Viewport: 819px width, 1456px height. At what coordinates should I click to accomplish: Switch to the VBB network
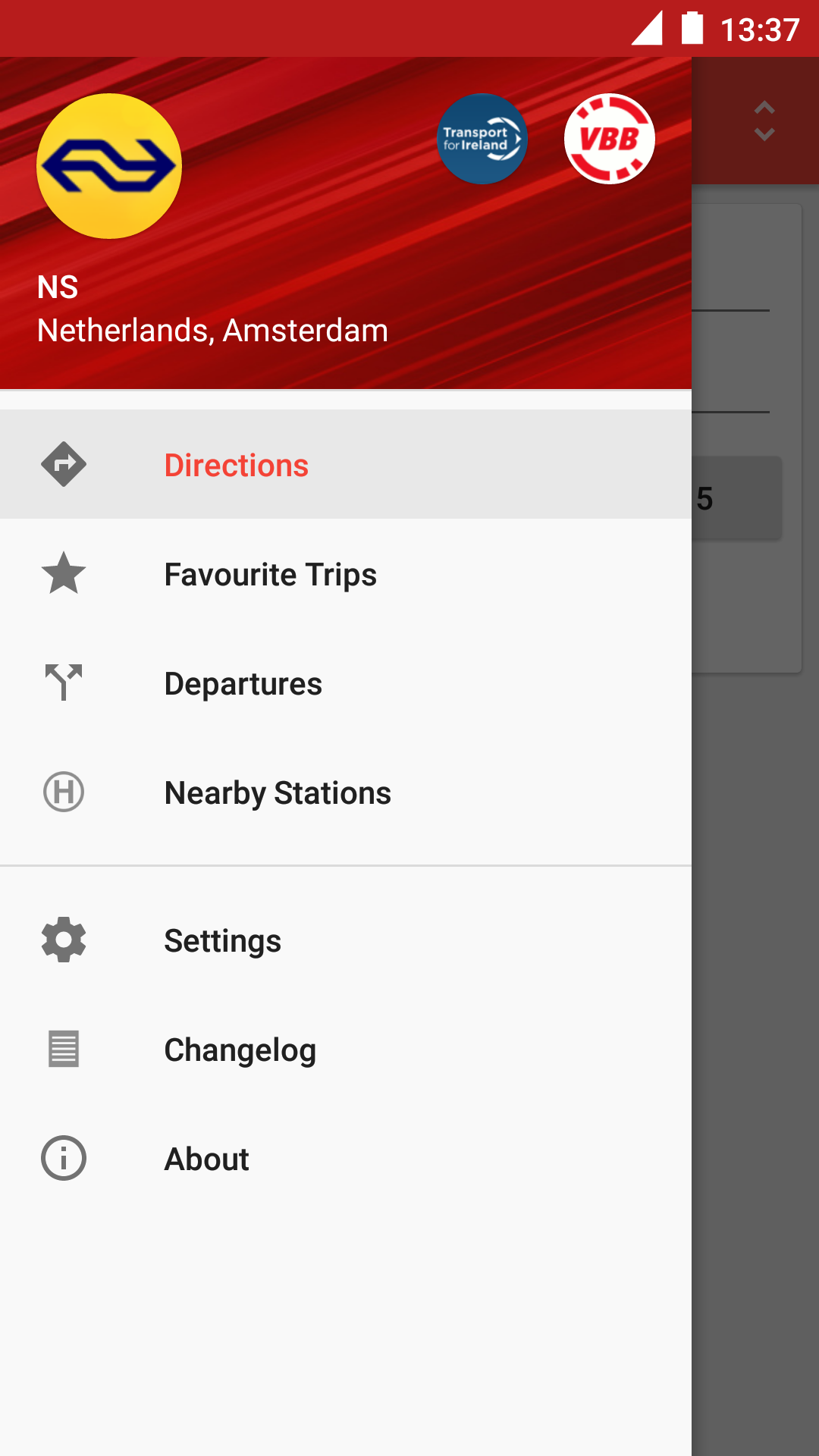[609, 139]
